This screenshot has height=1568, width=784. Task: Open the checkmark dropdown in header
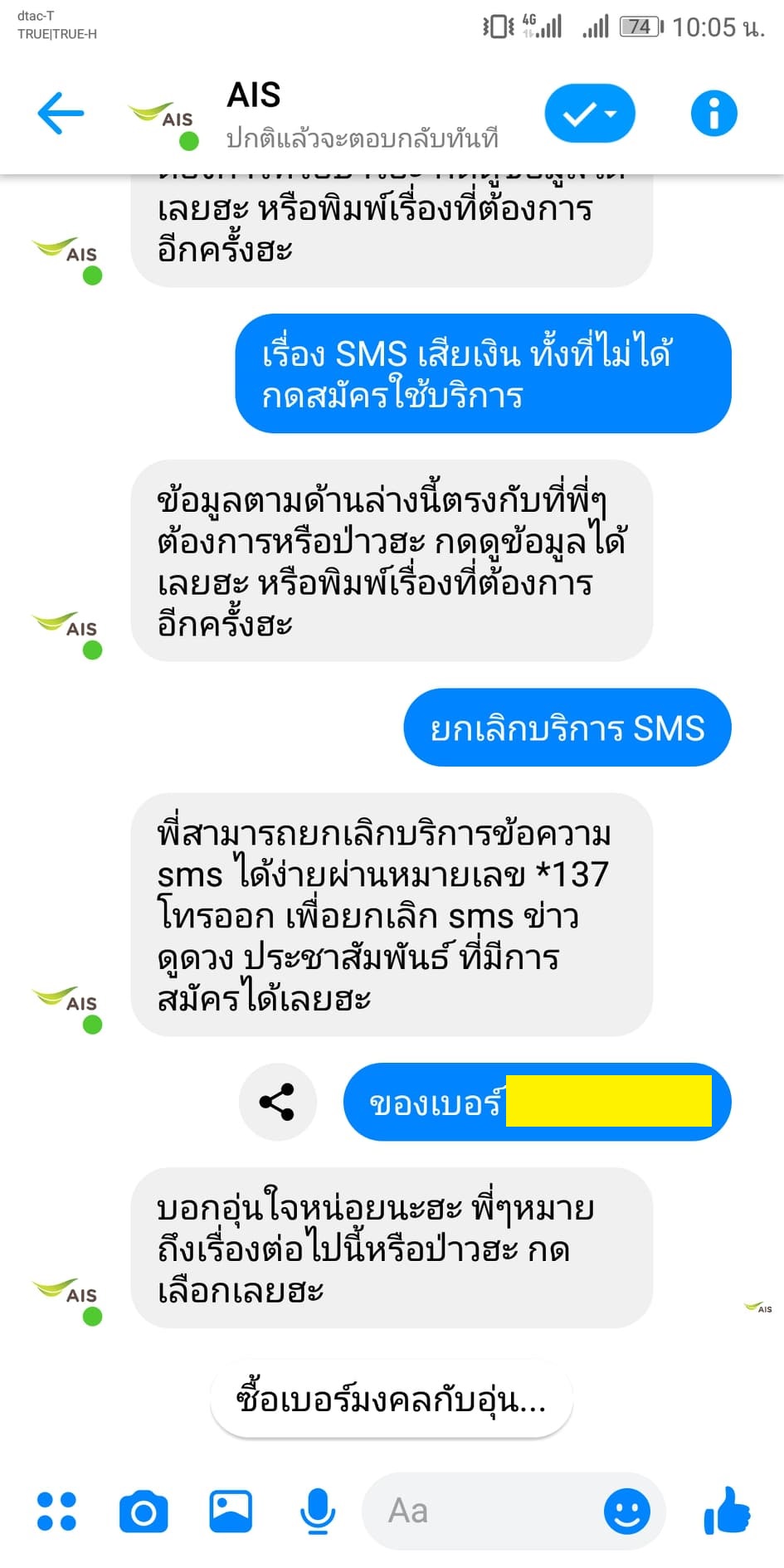pos(590,114)
